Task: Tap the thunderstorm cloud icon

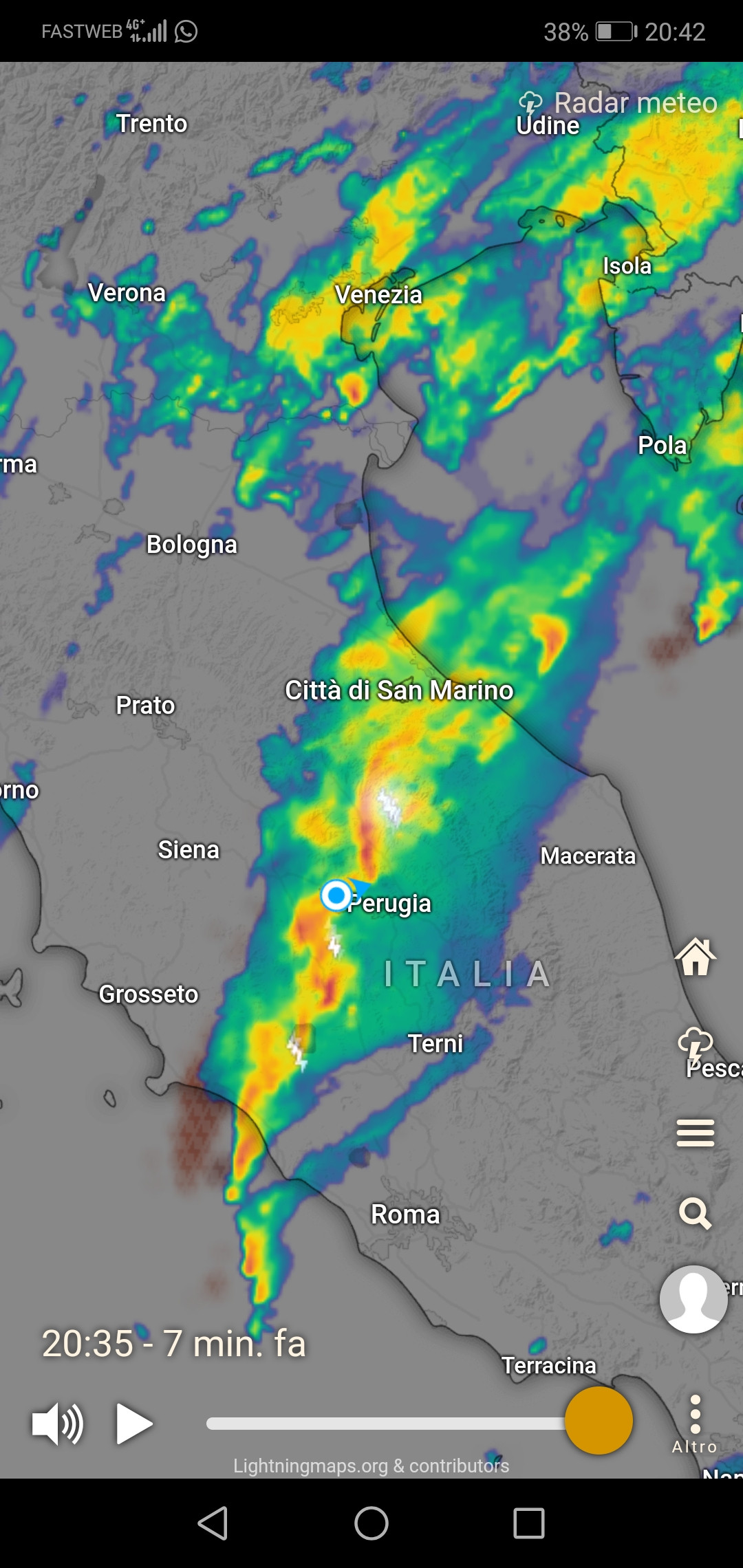Action: (x=696, y=1046)
